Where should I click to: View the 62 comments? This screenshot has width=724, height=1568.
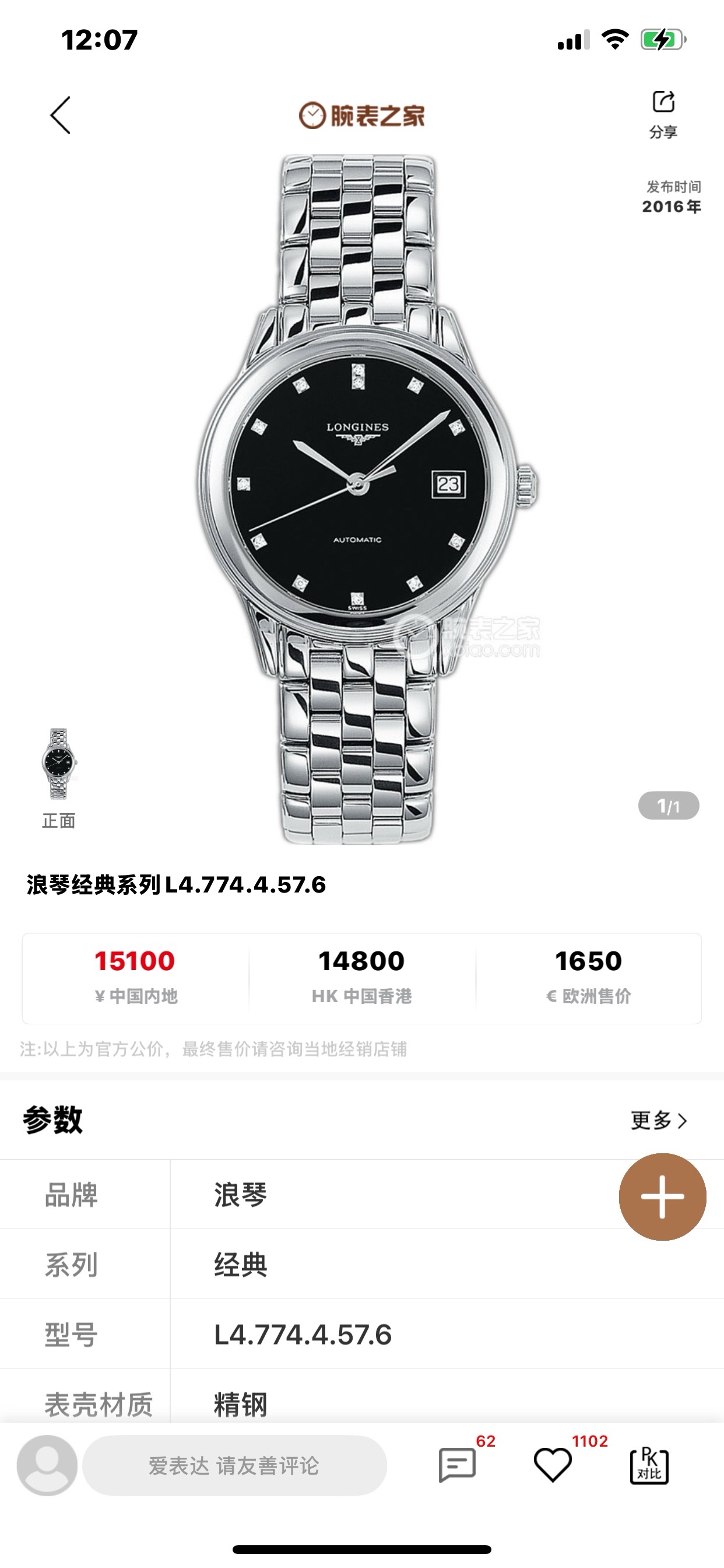click(458, 1465)
